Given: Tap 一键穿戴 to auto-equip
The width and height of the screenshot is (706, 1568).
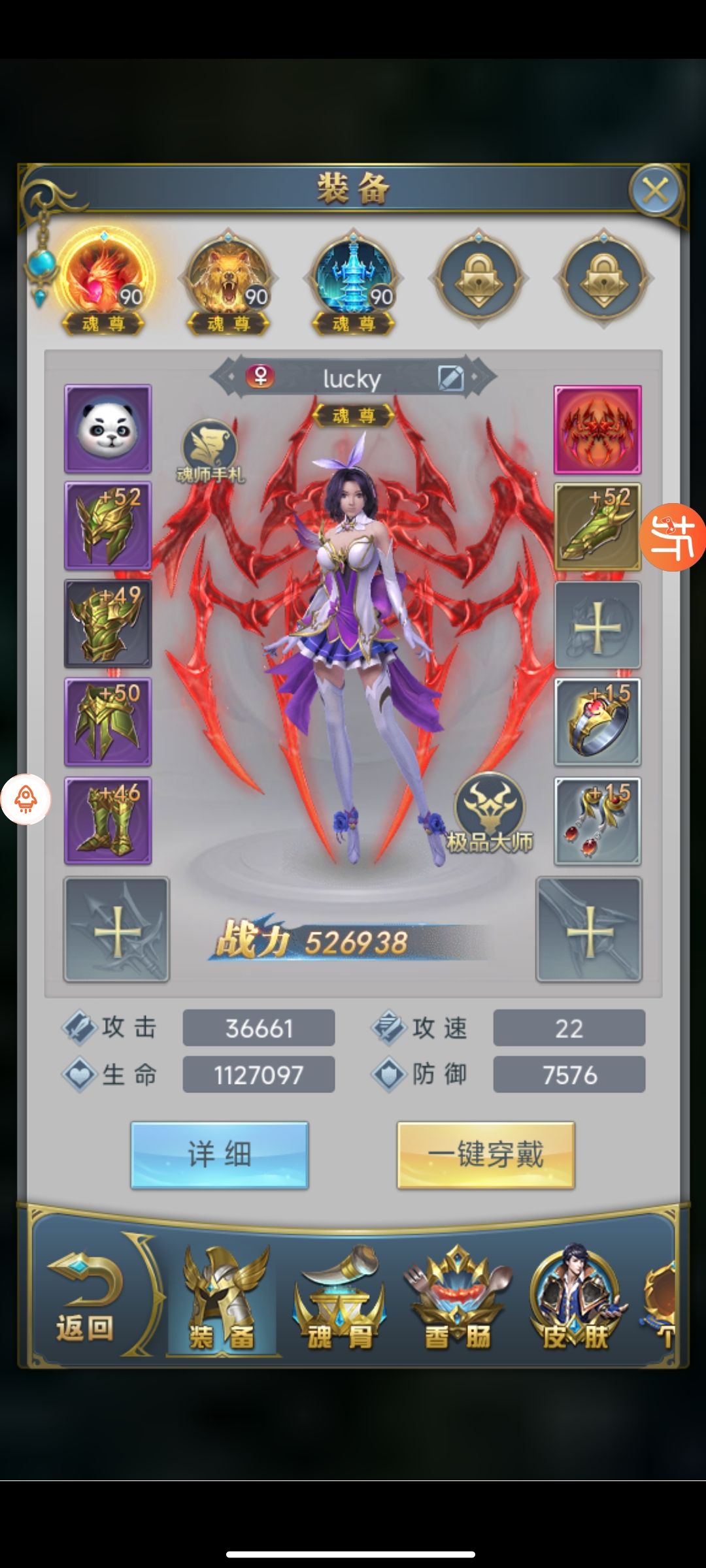Looking at the screenshot, I should point(486,1154).
